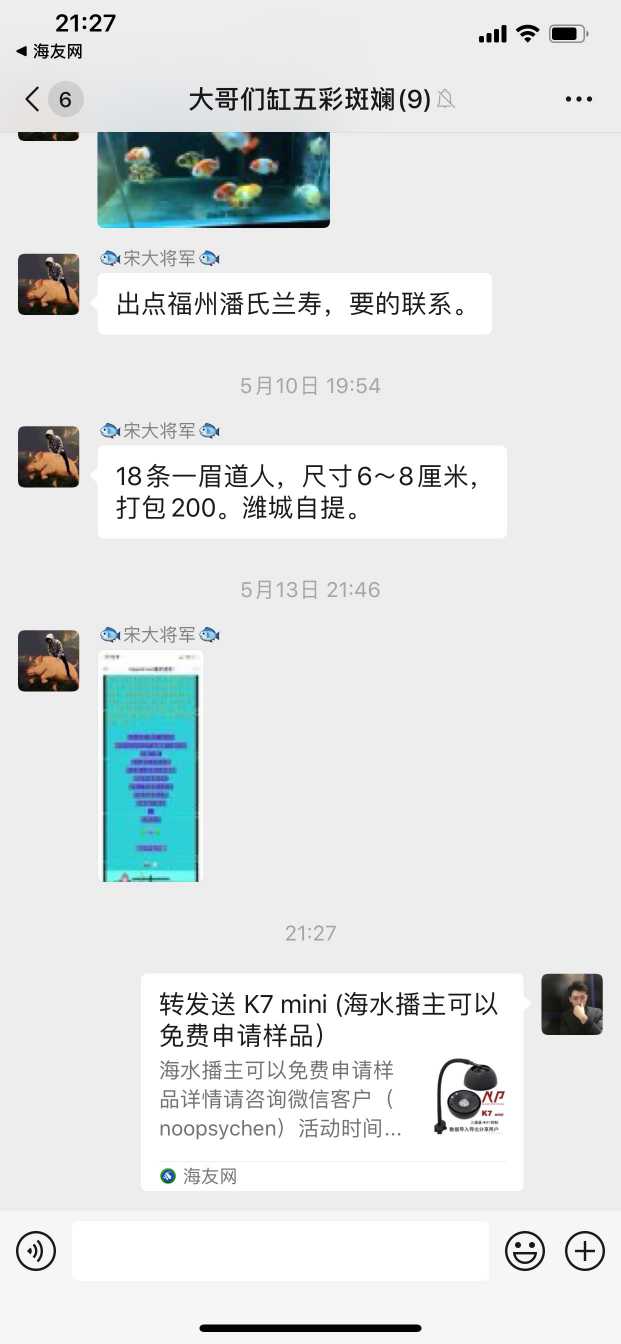The image size is (621, 1344).
Task: Open the emoji picker
Action: [525, 1250]
